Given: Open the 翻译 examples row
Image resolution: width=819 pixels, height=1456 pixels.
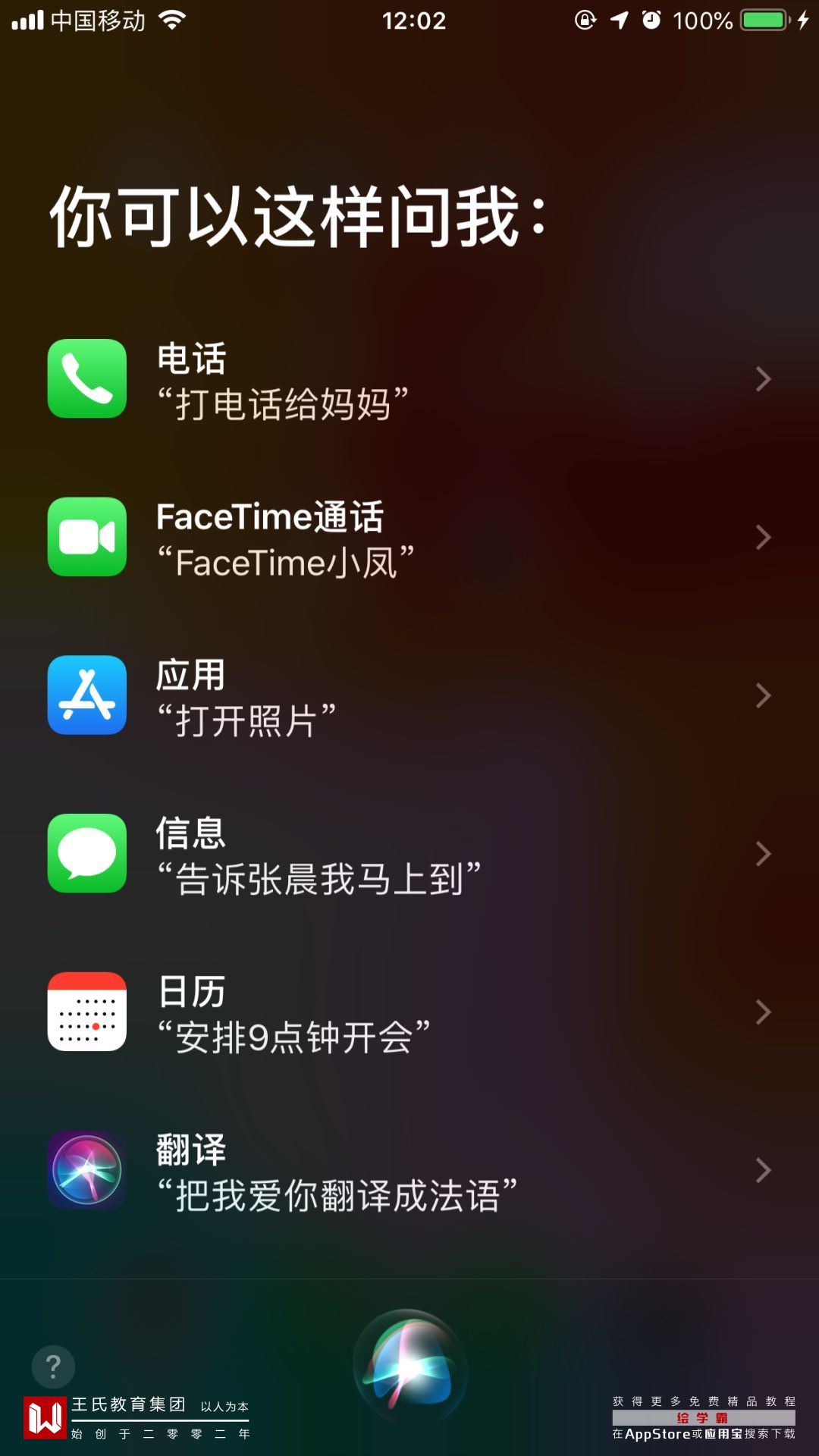Looking at the screenshot, I should (x=409, y=1172).
